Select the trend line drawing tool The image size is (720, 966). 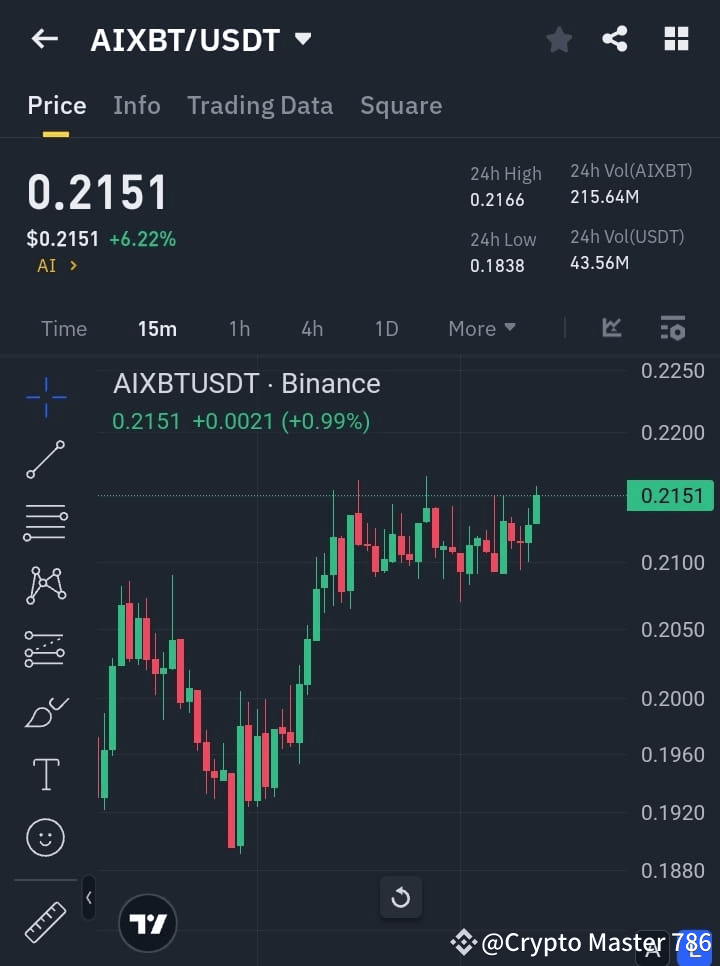coord(45,460)
